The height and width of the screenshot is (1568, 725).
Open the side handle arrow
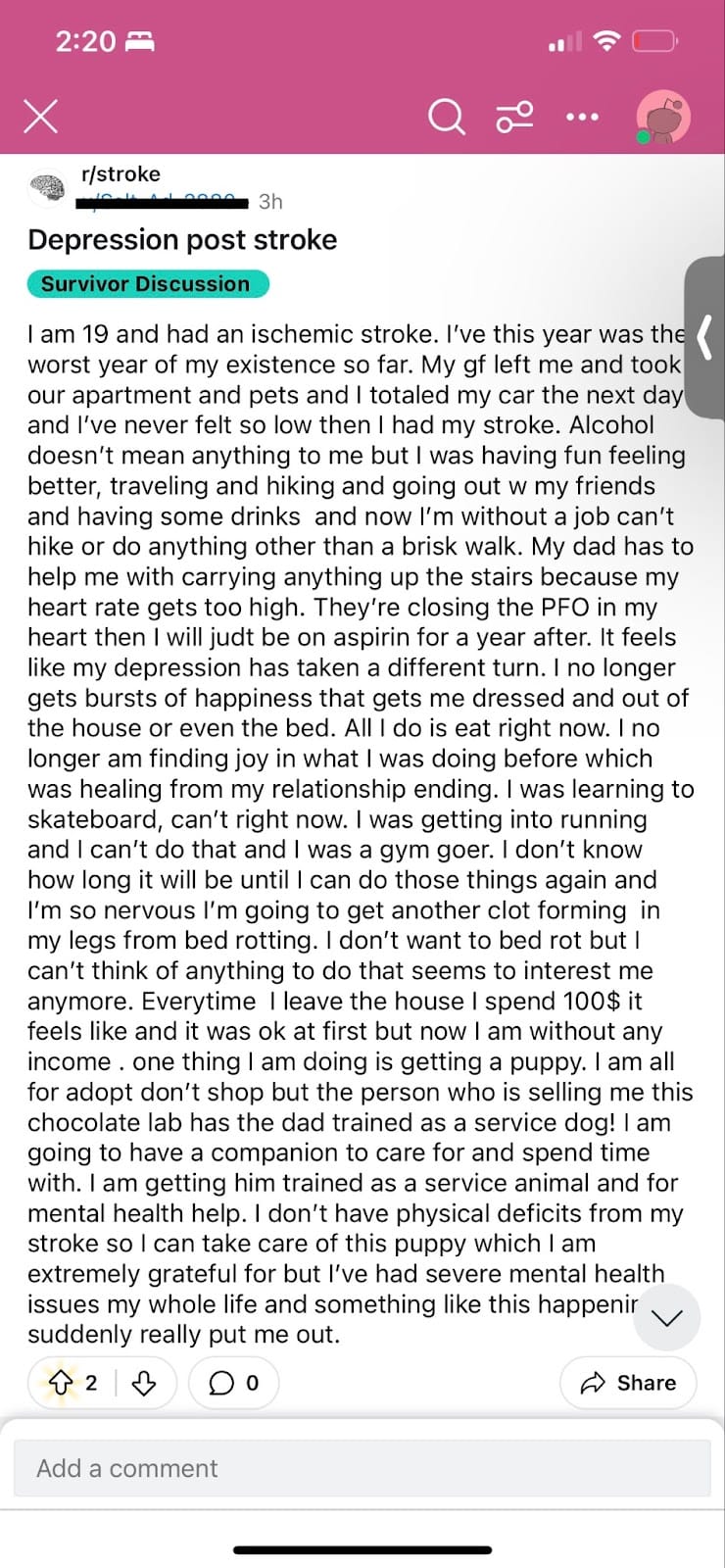pyautogui.click(x=703, y=338)
